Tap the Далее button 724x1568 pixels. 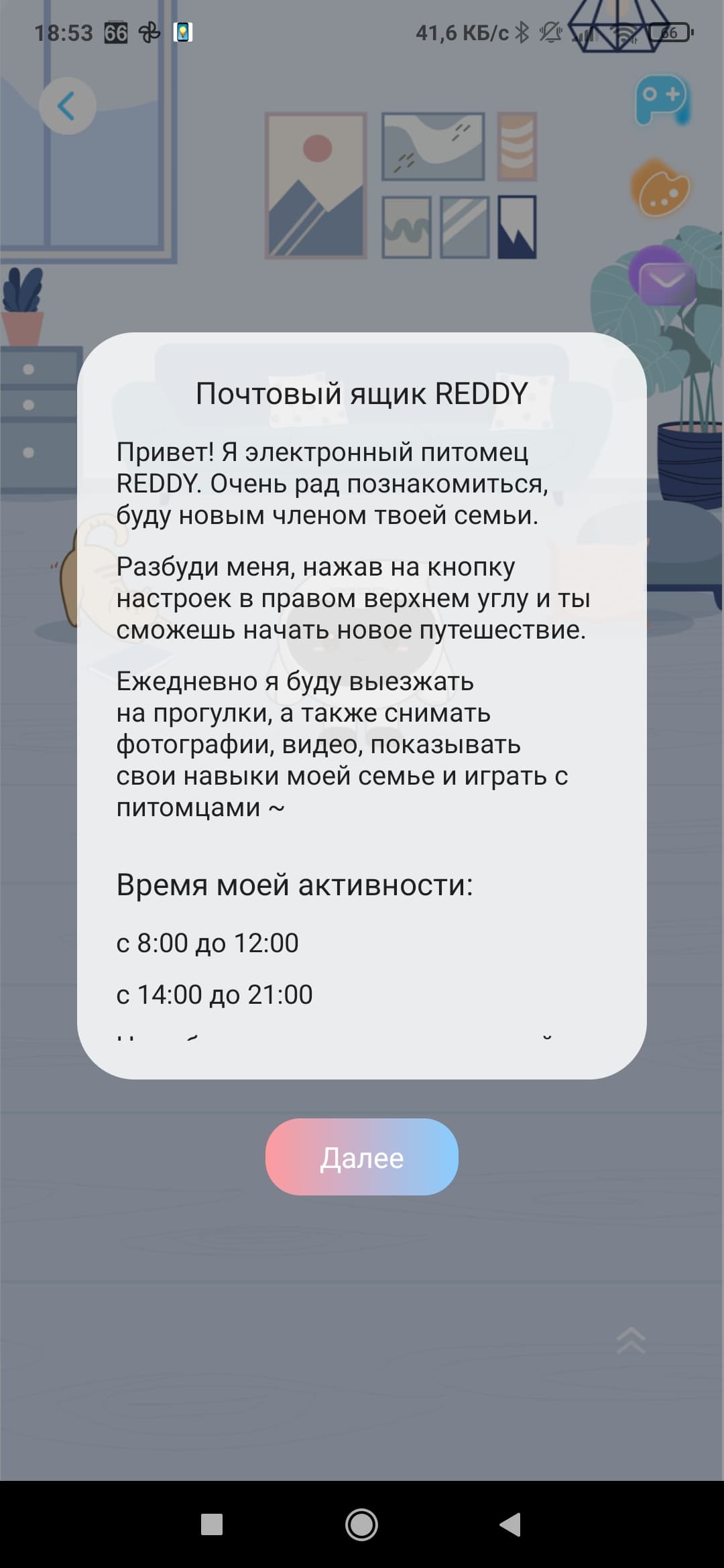[x=361, y=1157]
